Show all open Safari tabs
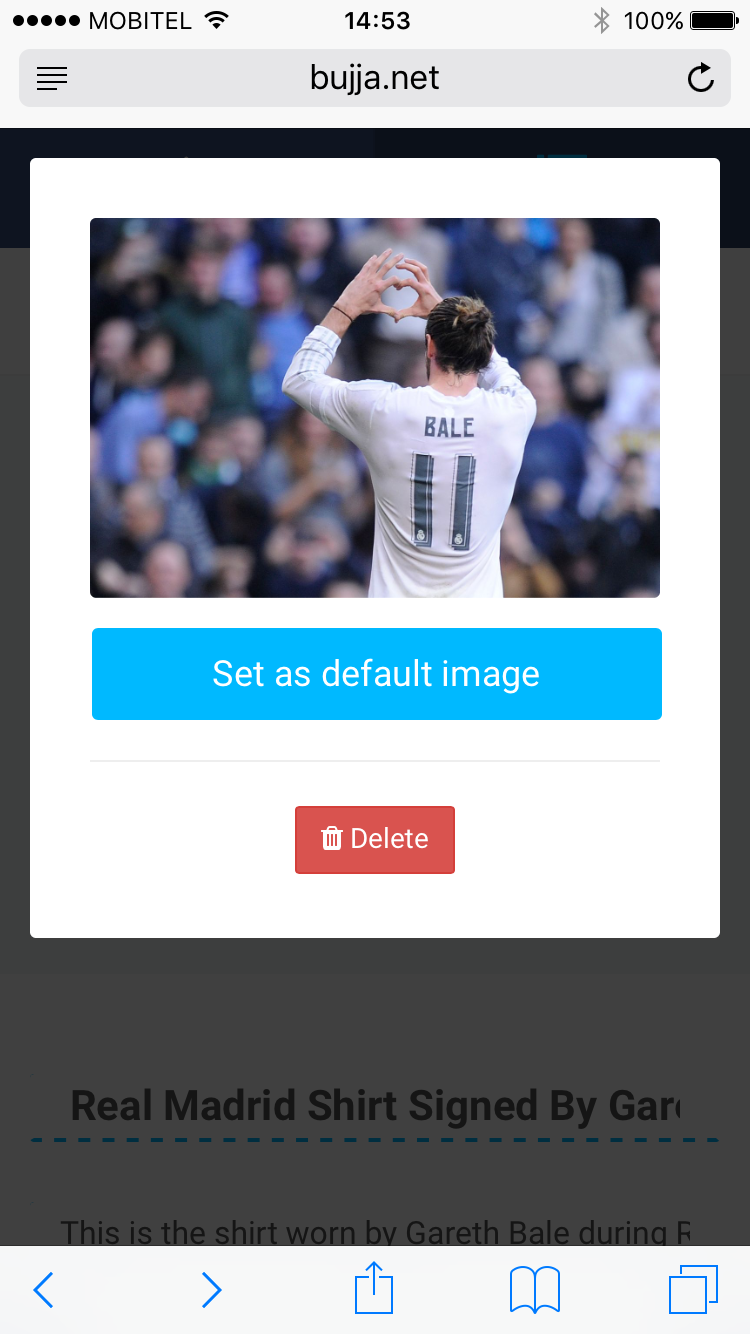 [694, 1290]
